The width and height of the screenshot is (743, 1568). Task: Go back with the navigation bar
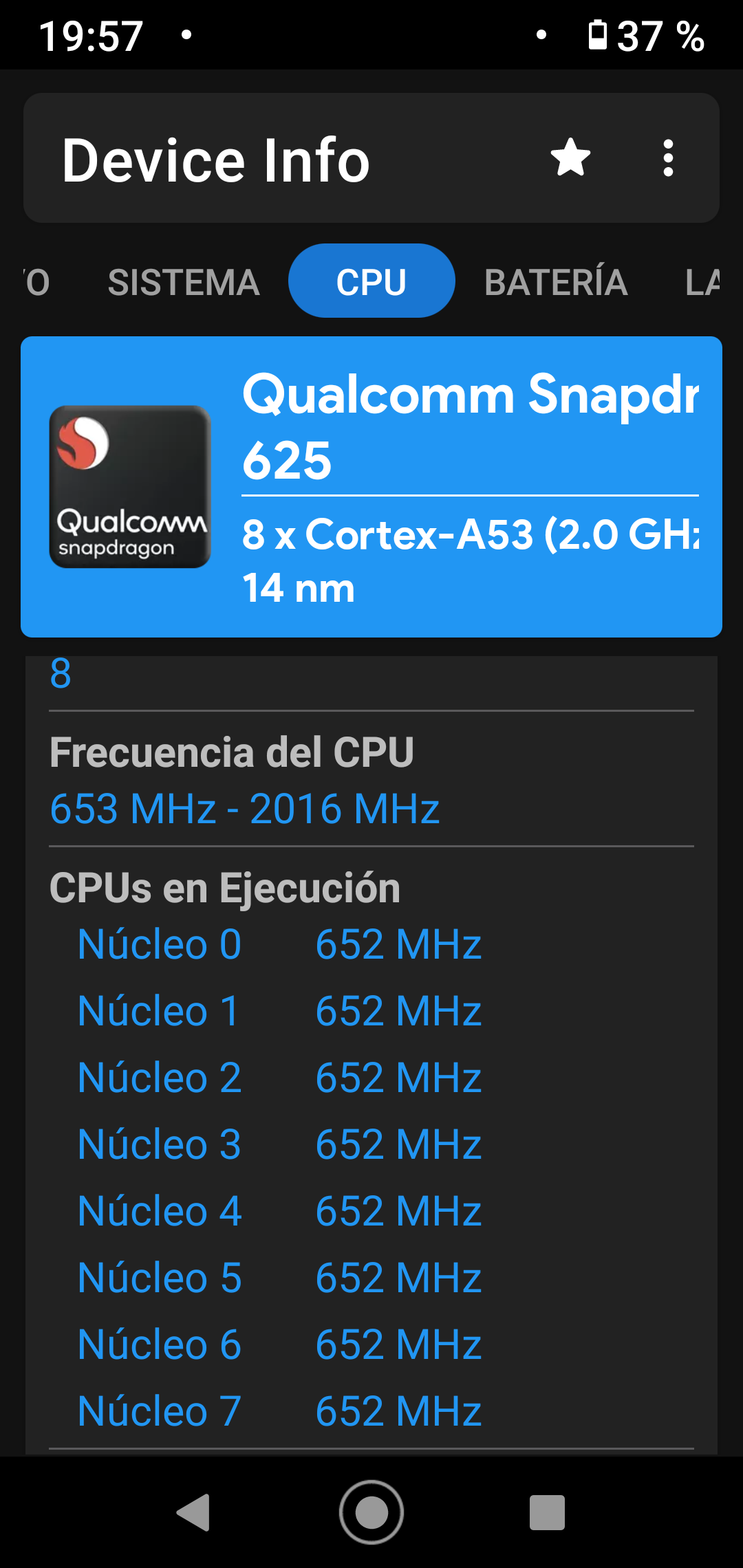point(193,1512)
